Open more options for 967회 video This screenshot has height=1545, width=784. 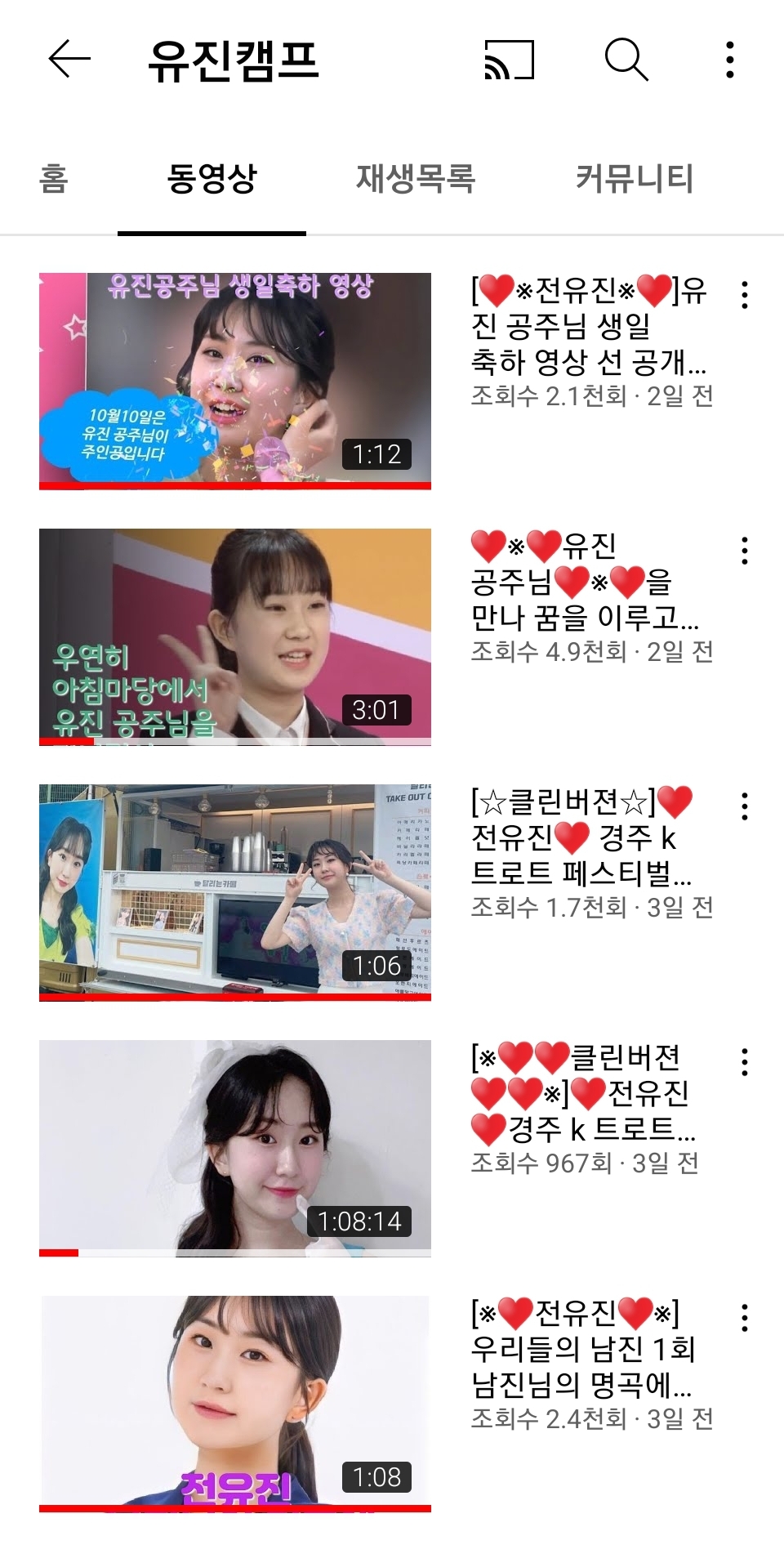[x=744, y=1062]
